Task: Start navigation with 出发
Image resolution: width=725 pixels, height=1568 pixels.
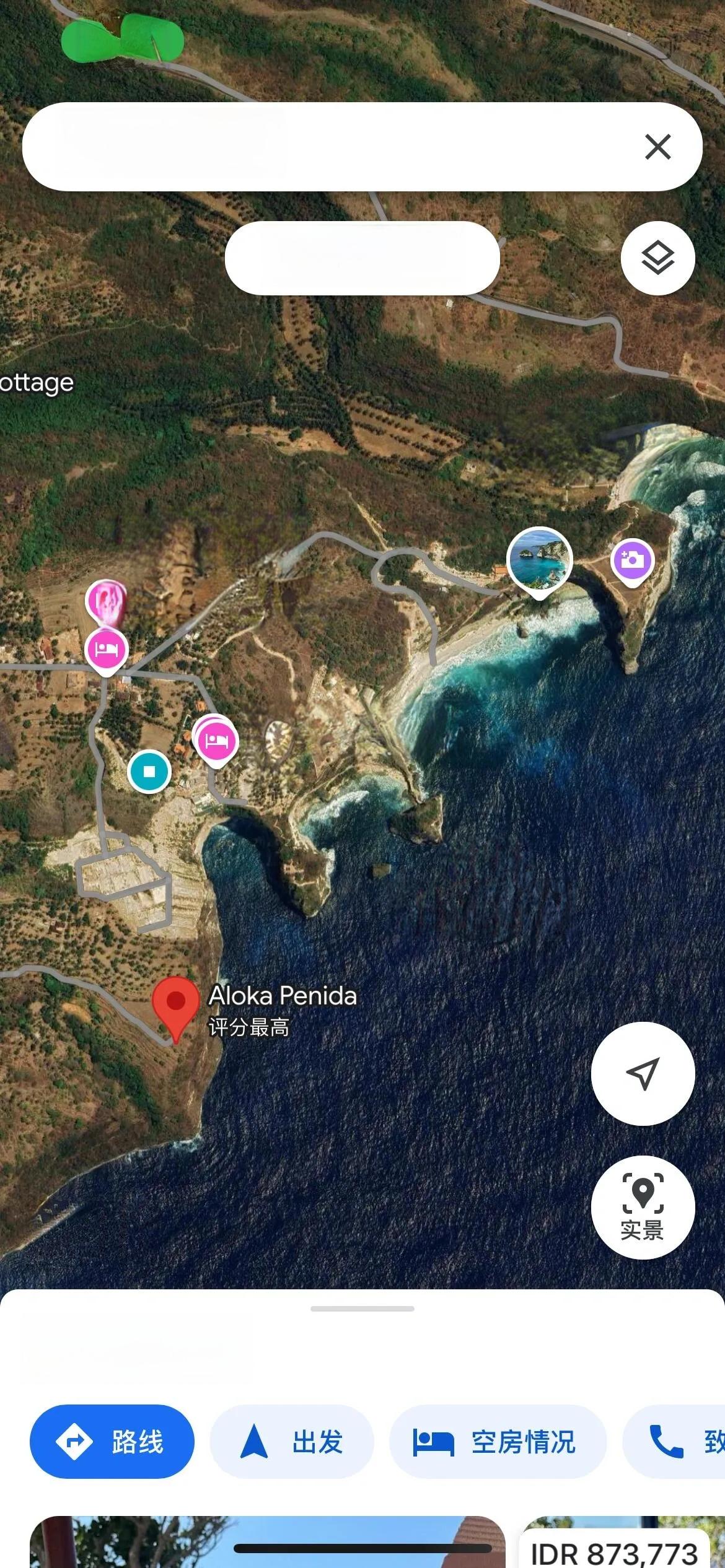Action: (292, 1442)
